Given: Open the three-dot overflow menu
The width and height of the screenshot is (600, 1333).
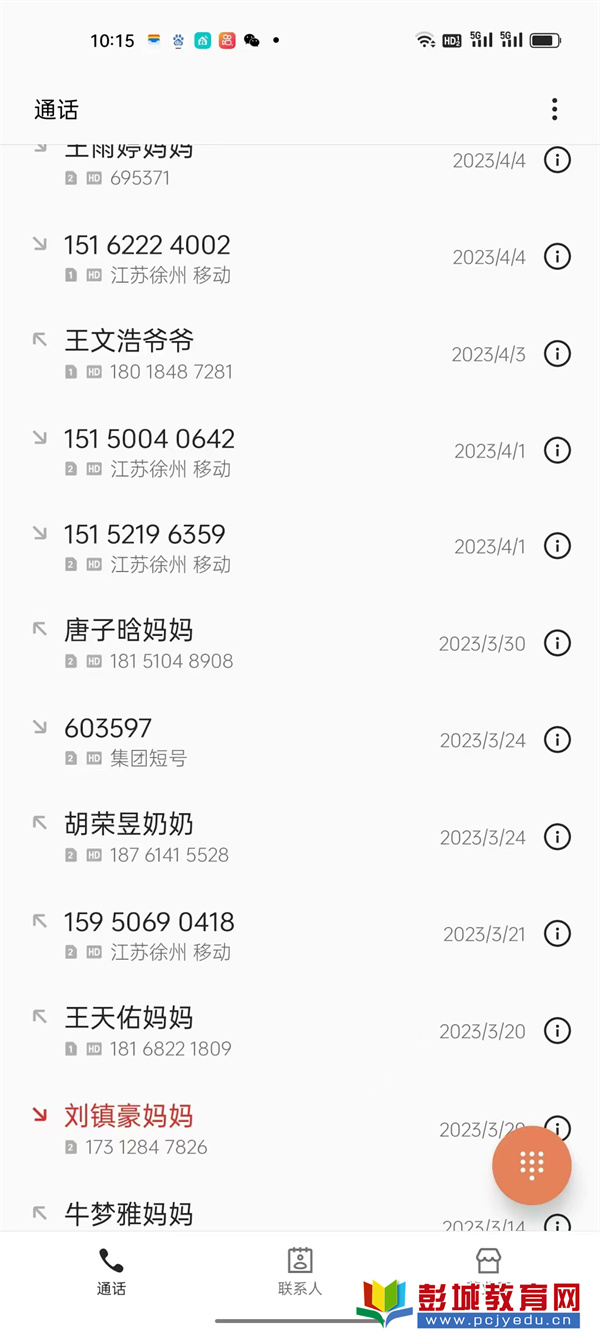Looking at the screenshot, I should pyautogui.click(x=554, y=109).
